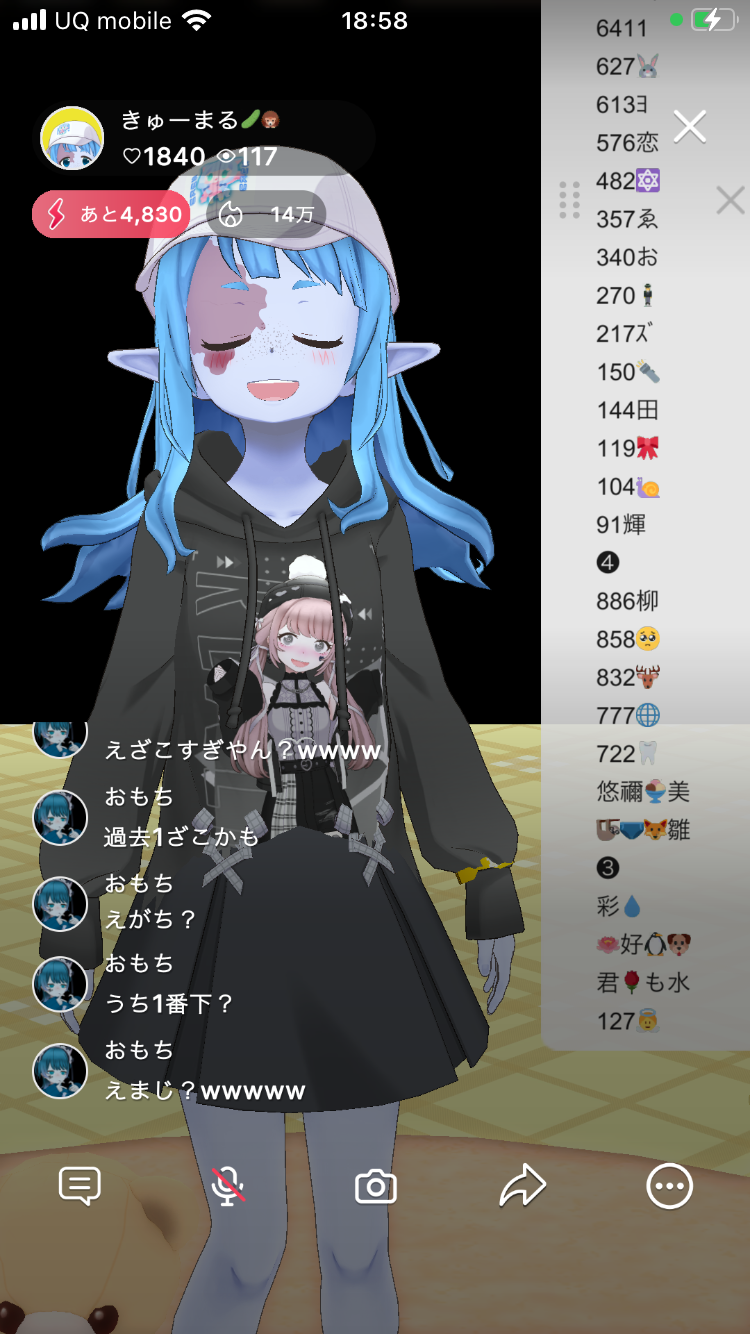Dismiss the side text panel via gray X
Screen dimensions: 750x1334
[x=731, y=201]
